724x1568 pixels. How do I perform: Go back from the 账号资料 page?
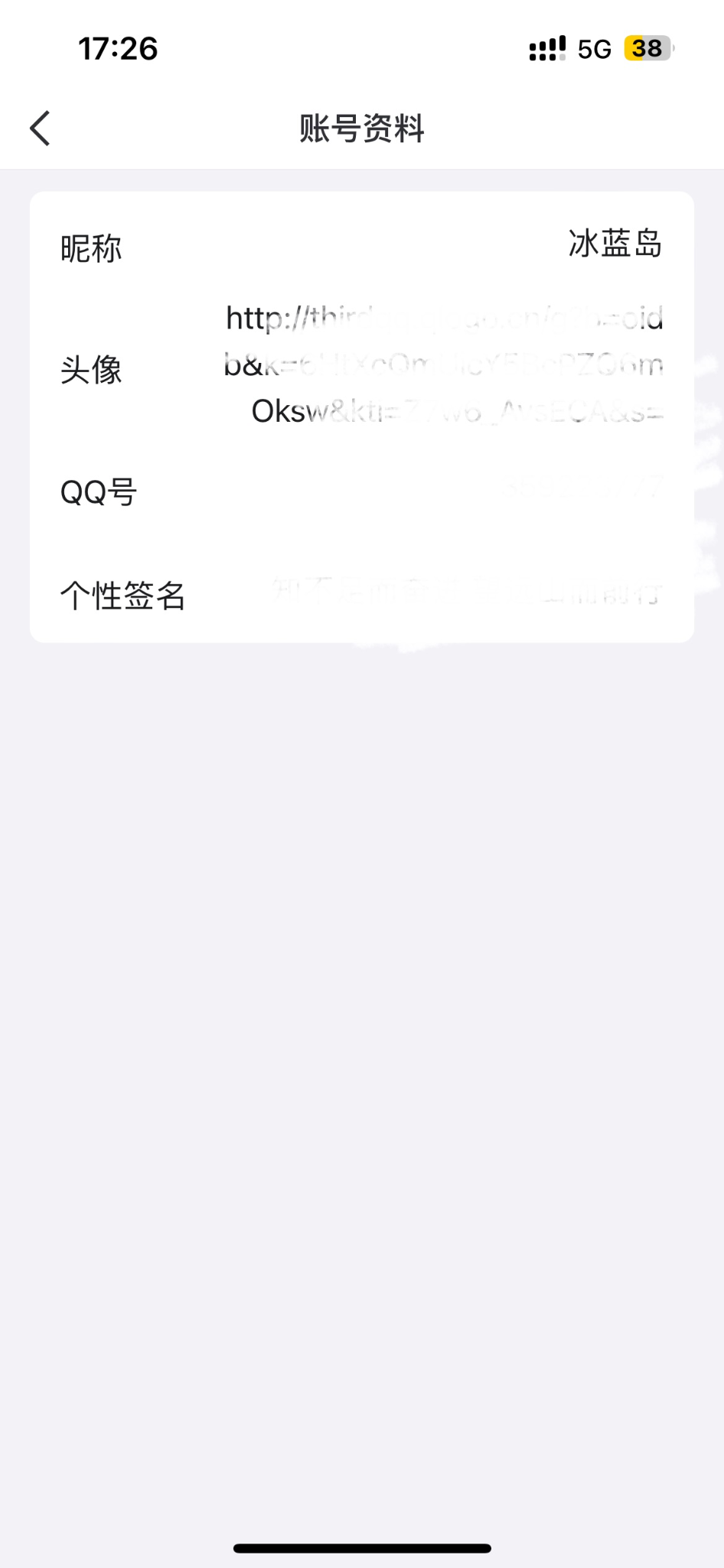[x=41, y=128]
